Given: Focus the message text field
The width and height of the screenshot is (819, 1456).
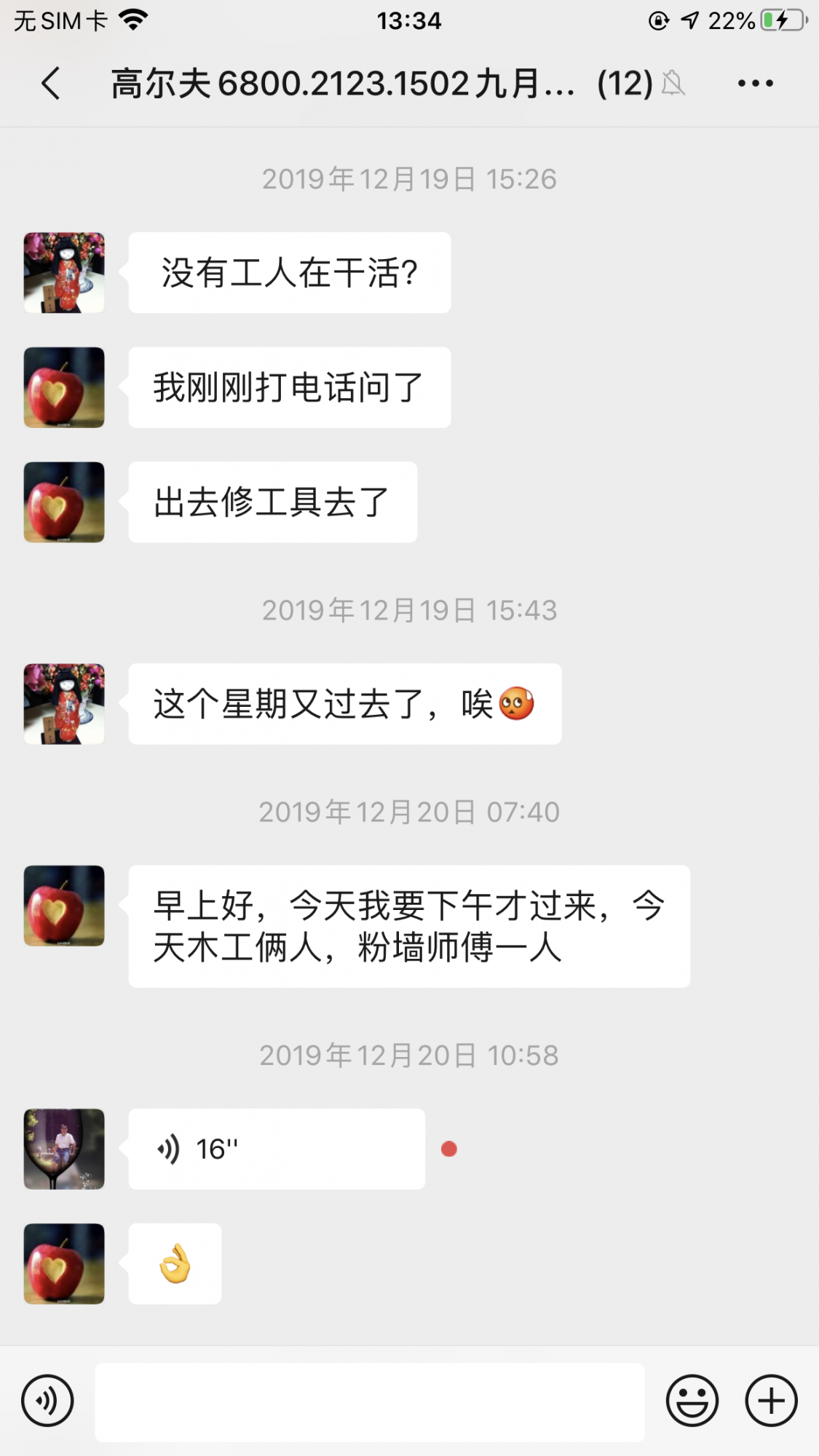Looking at the screenshot, I should (x=370, y=1401).
